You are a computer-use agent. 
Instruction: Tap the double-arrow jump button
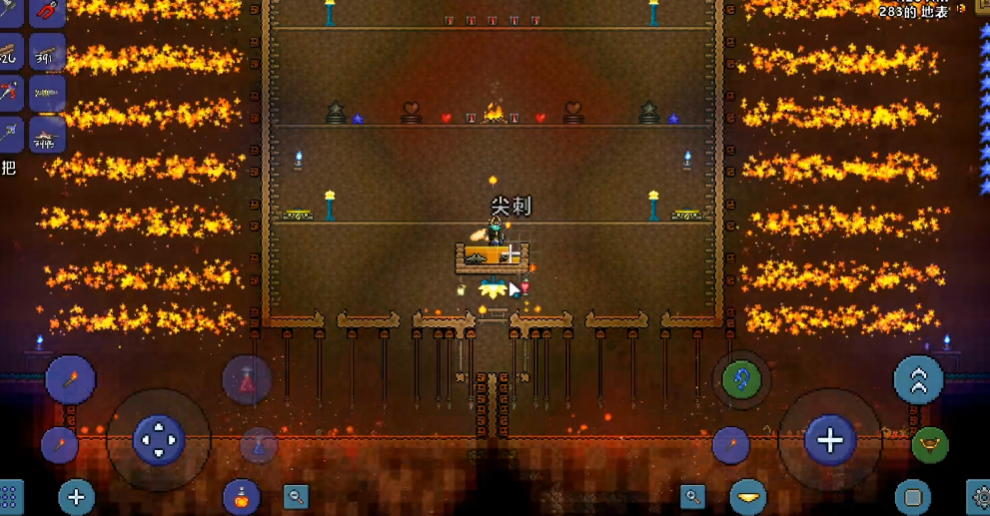tap(918, 380)
